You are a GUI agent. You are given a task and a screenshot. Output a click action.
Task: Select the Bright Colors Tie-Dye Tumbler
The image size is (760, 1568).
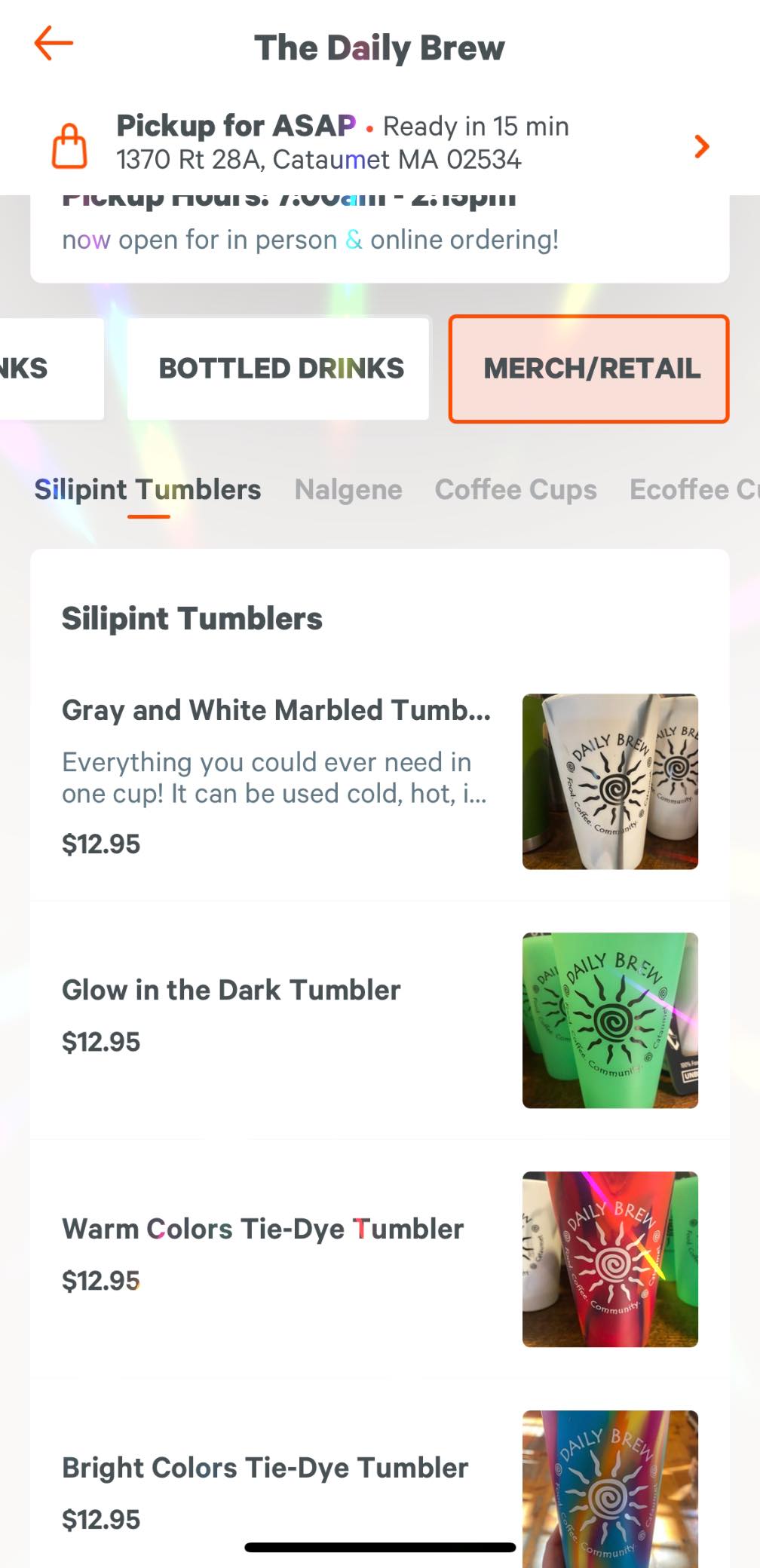point(265,1468)
